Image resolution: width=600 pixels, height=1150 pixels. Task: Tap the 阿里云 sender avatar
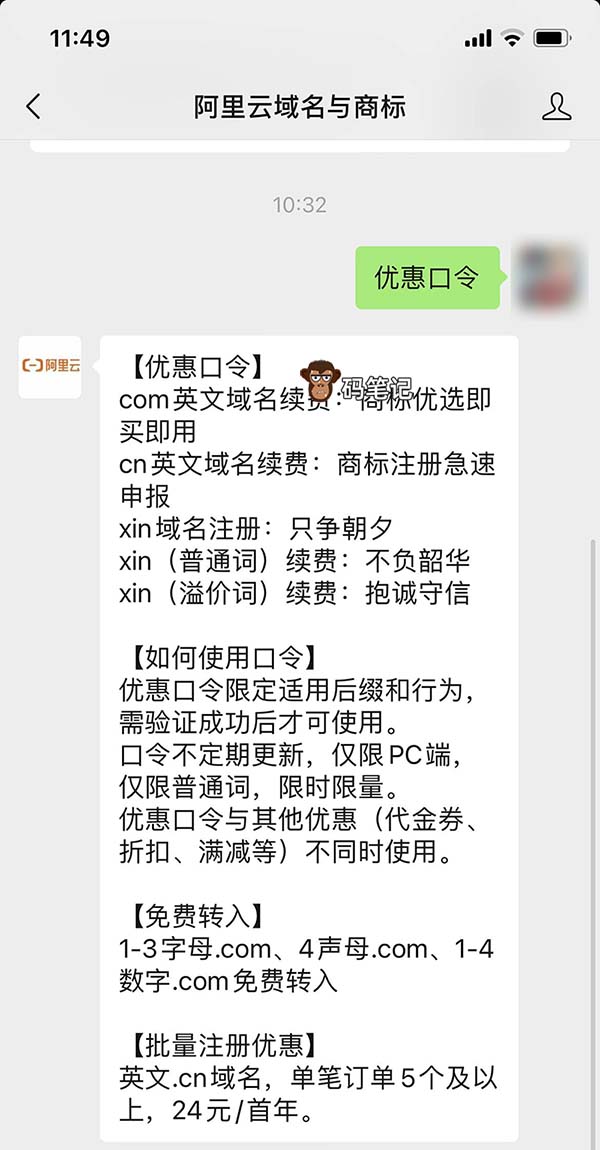tap(50, 367)
